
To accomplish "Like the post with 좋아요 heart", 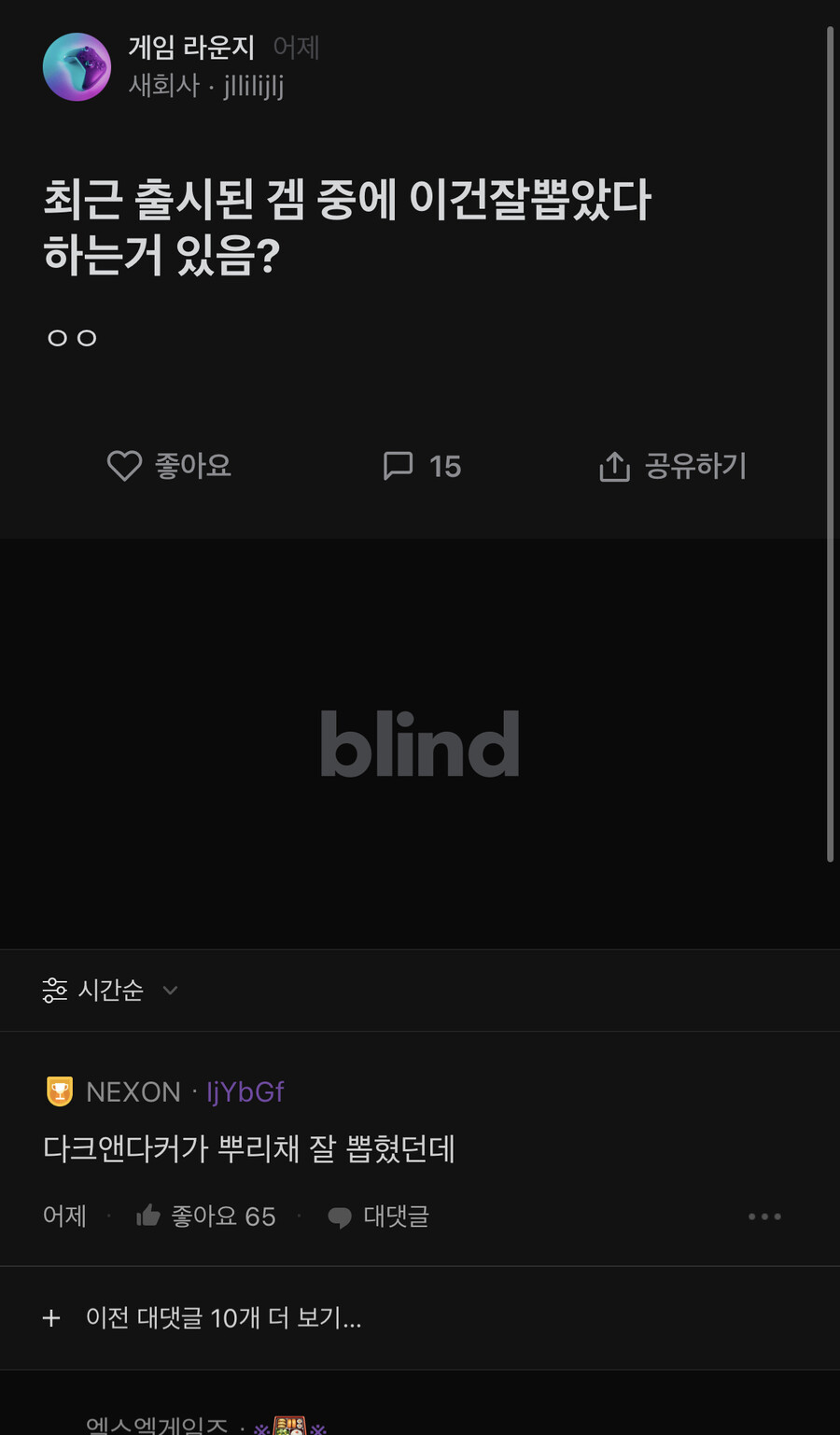I will tap(168, 465).
